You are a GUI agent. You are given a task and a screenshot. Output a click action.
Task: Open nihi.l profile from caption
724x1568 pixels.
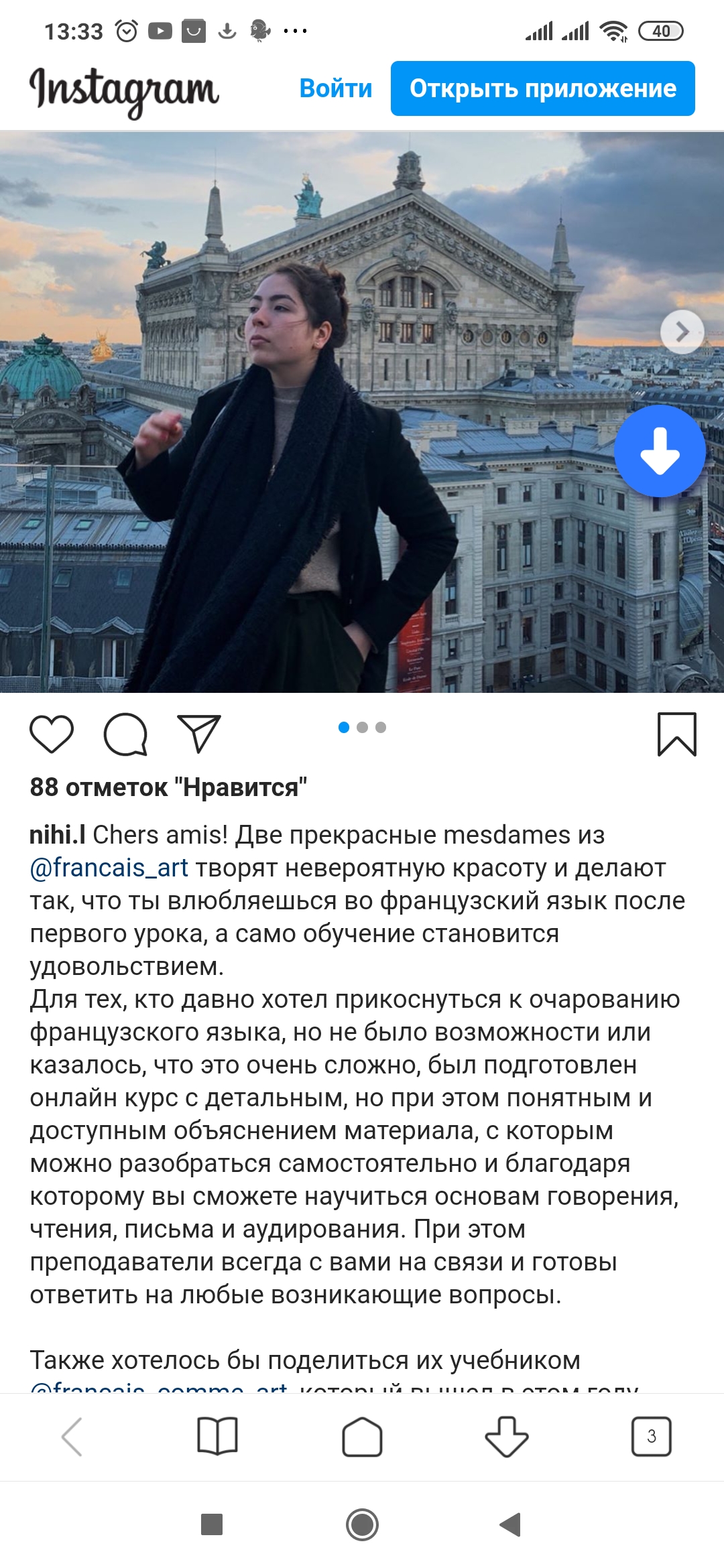click(x=57, y=835)
